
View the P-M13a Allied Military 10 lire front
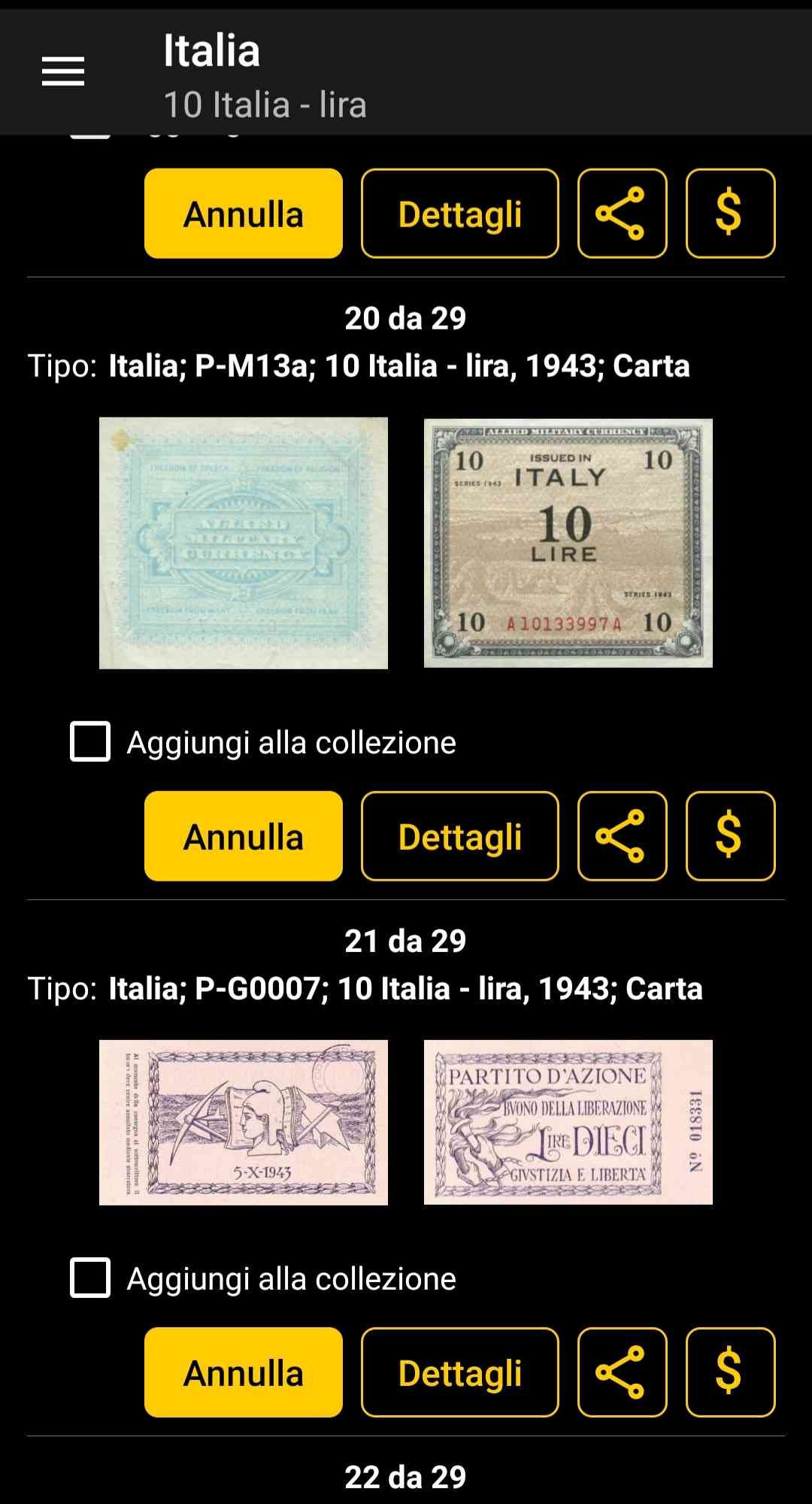(568, 543)
